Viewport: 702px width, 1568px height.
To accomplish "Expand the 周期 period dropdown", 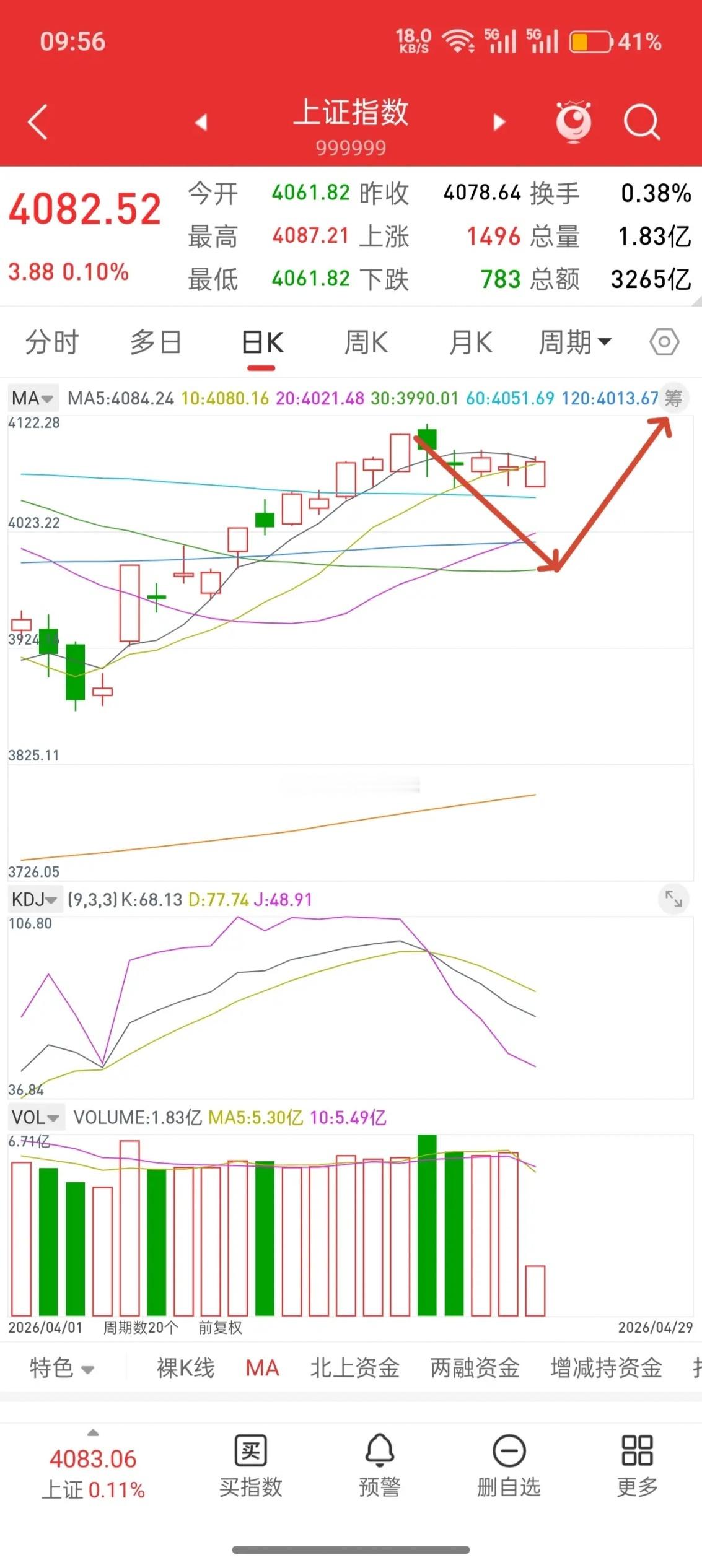I will tap(575, 342).
